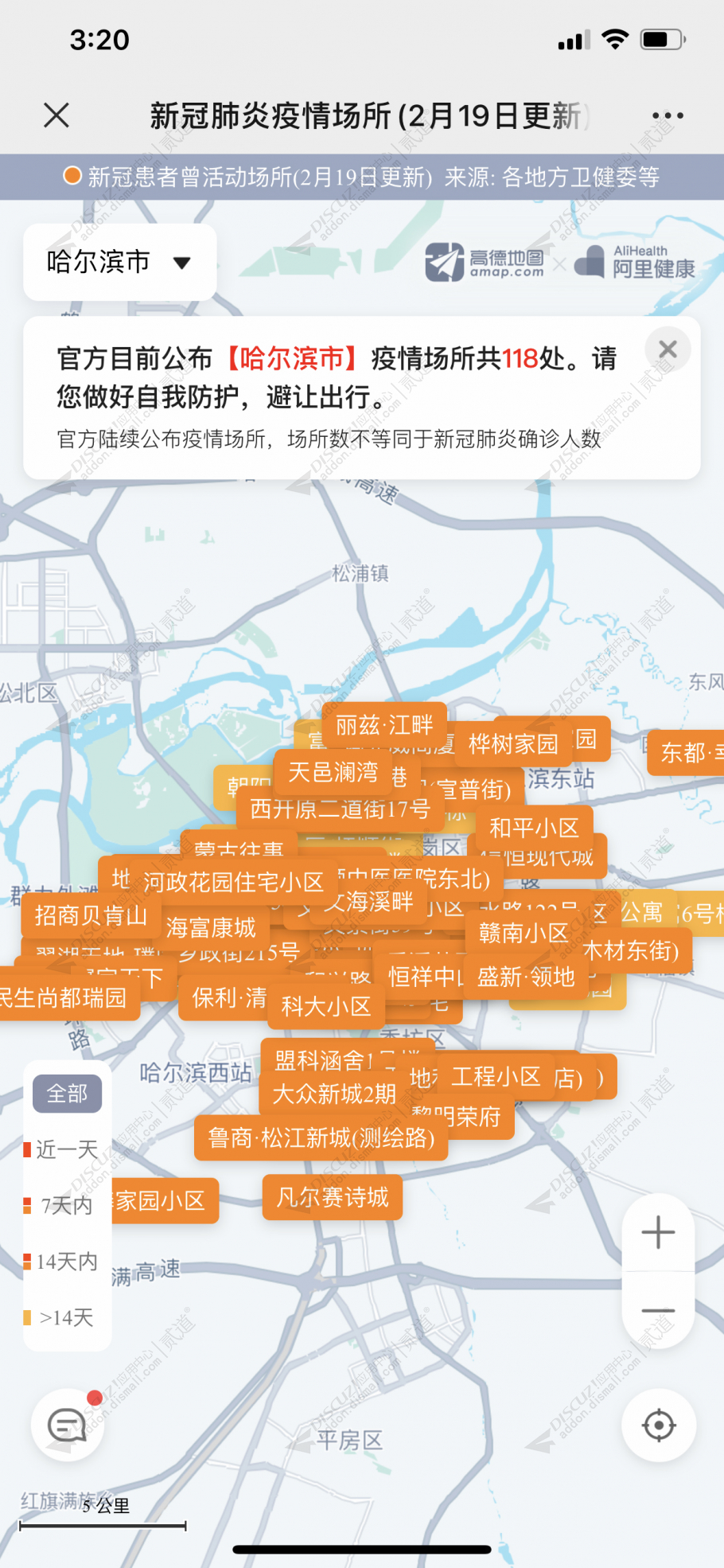Open the feedback chat bubble
724x1568 pixels.
68,1425
